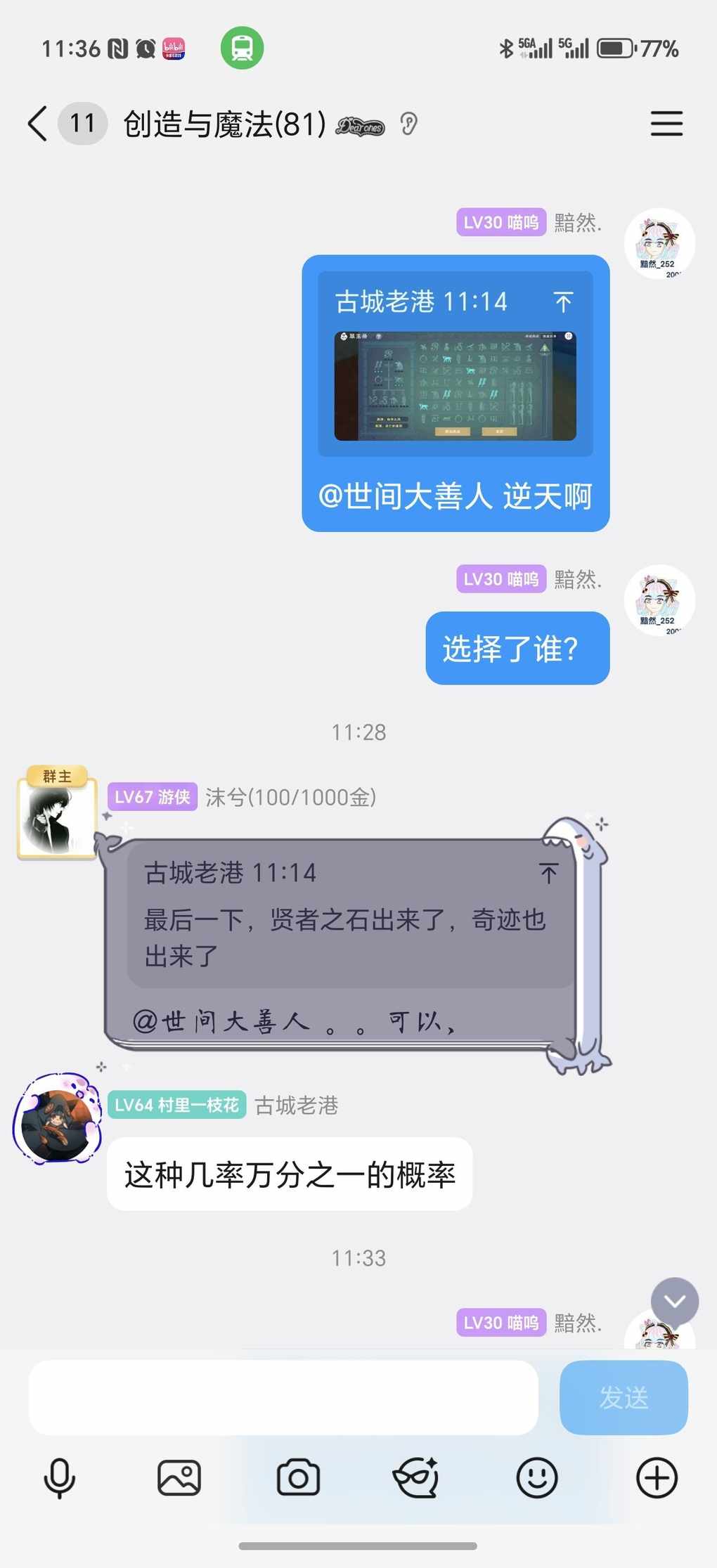Jump to latest messages with the down arrow

click(674, 1301)
